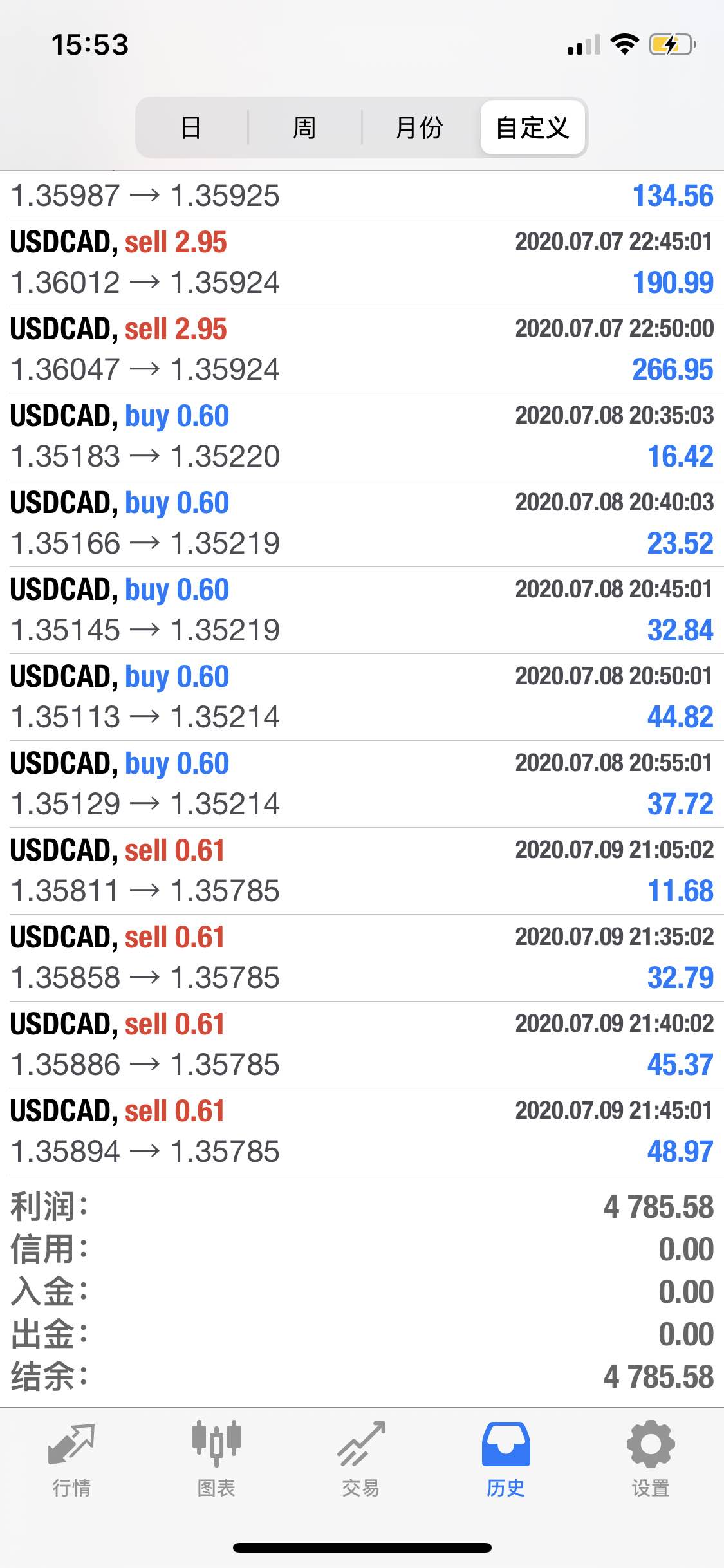Expand the USDCAD sell trade at 22:50:00
The image size is (724, 1568).
click(x=362, y=350)
